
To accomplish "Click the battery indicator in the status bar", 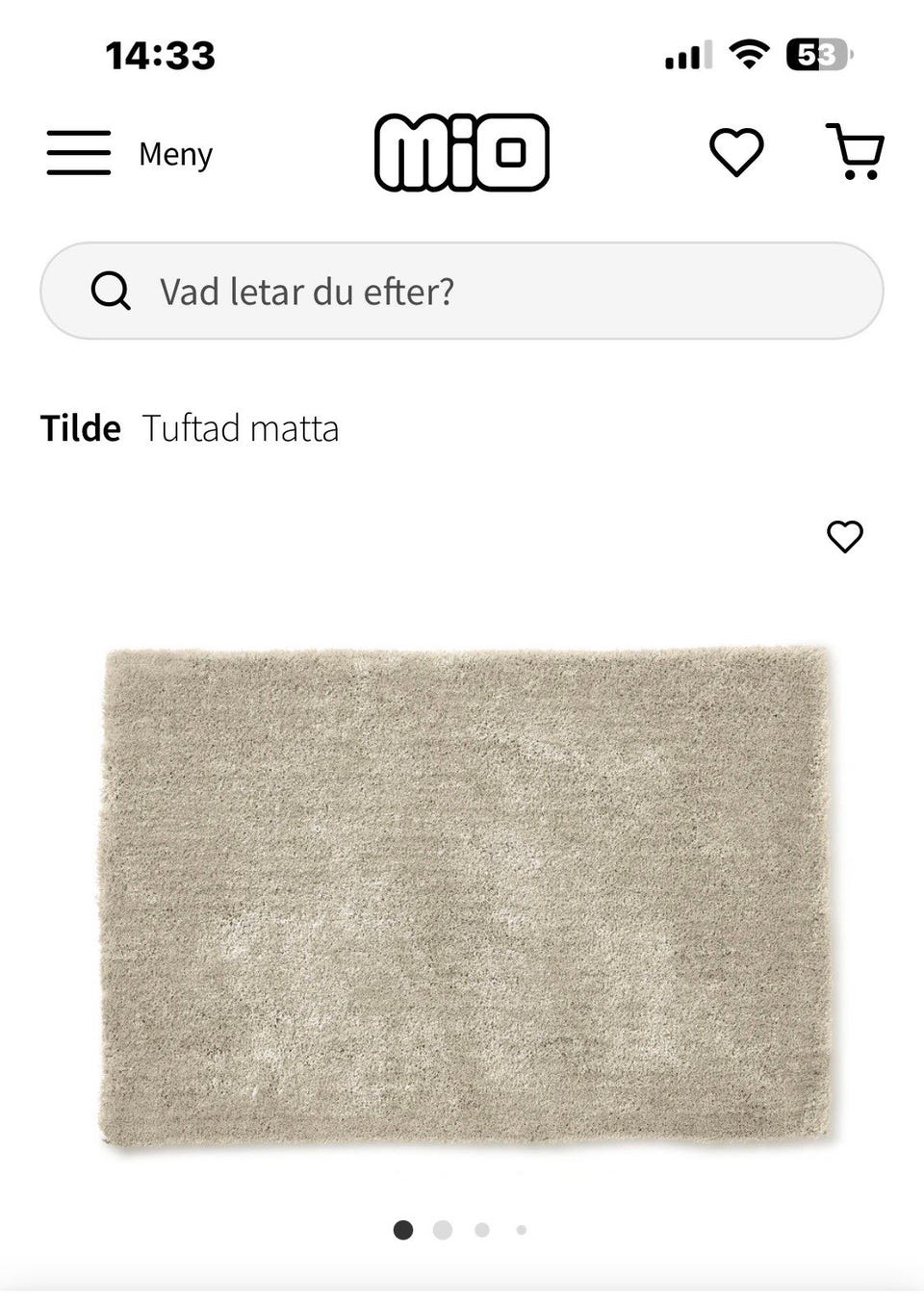I will pos(818,56).
